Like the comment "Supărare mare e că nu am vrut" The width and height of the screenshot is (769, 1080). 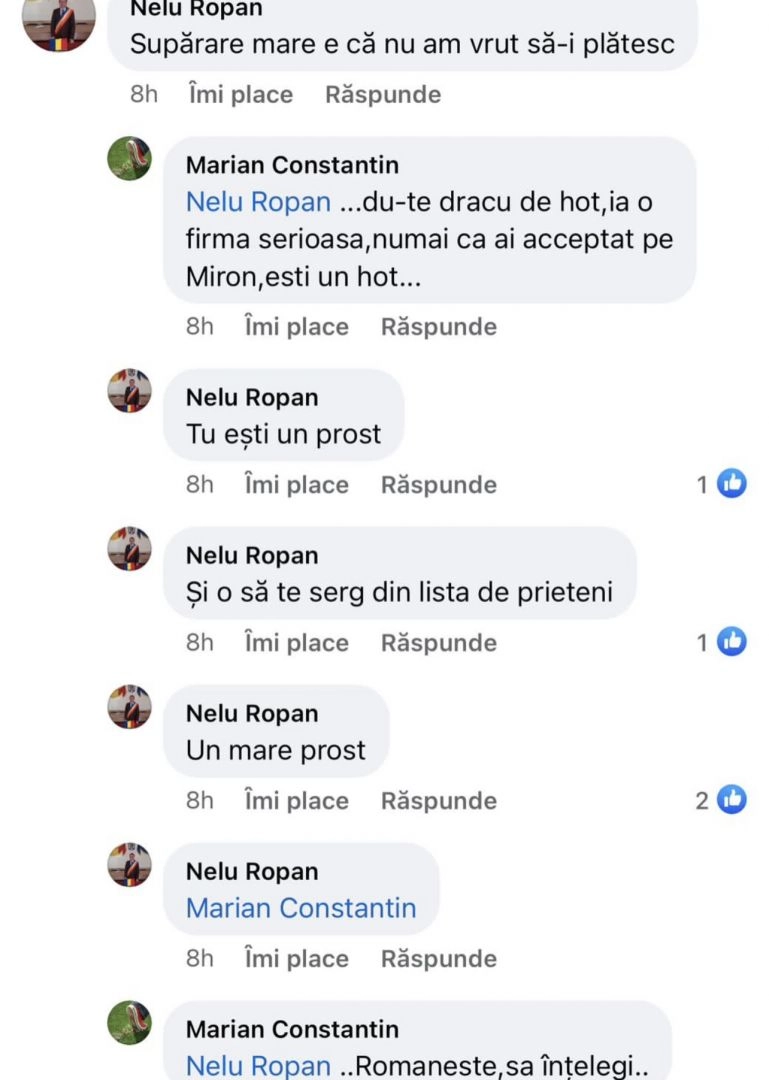click(240, 95)
